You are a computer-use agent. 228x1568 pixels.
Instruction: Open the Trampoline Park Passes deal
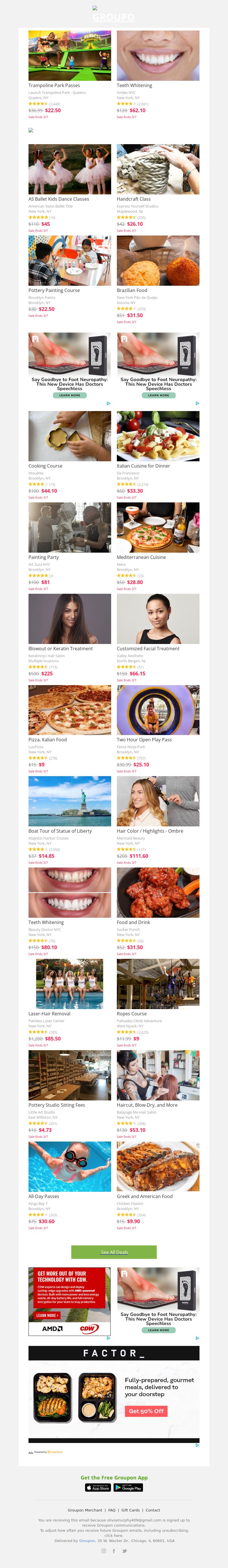point(69,56)
